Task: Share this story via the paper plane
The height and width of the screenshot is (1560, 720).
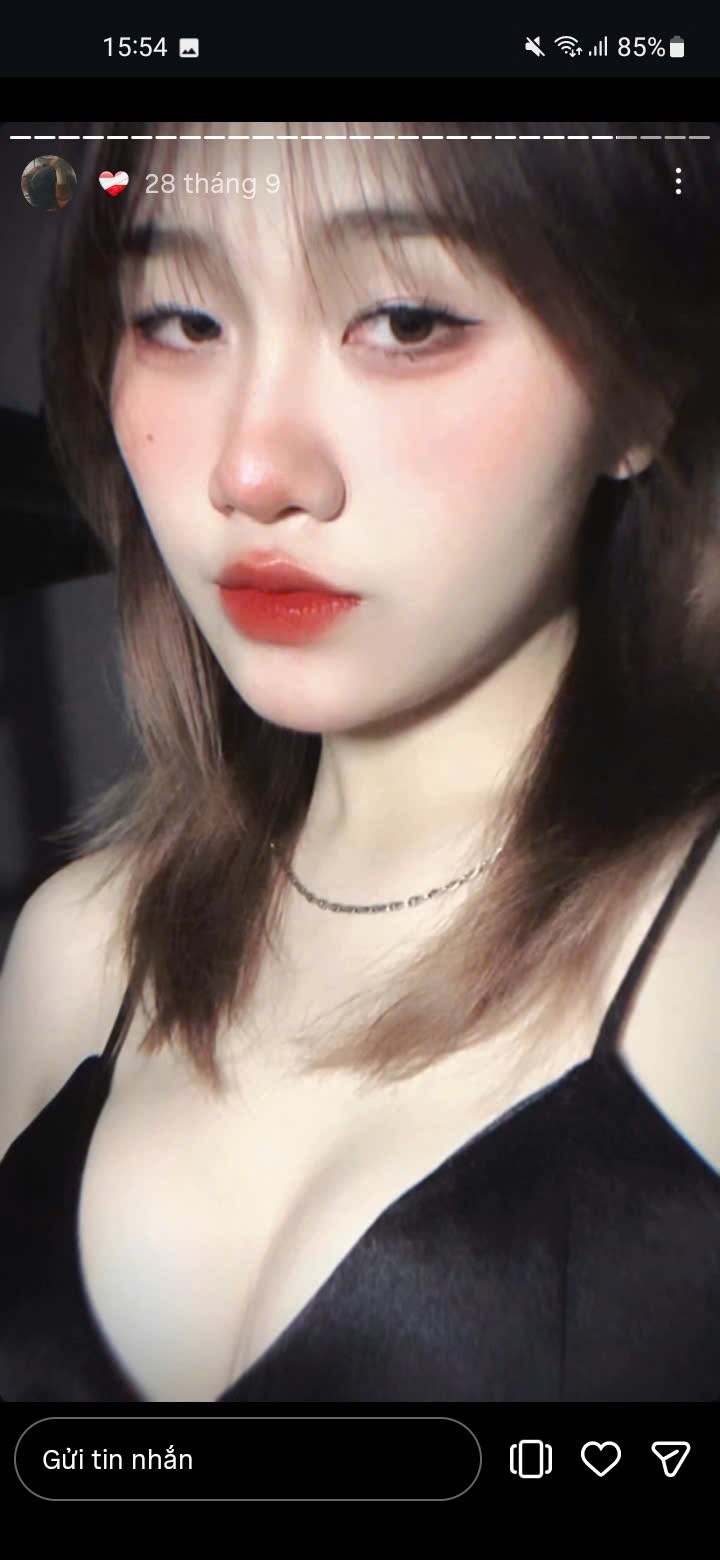Action: point(670,1459)
